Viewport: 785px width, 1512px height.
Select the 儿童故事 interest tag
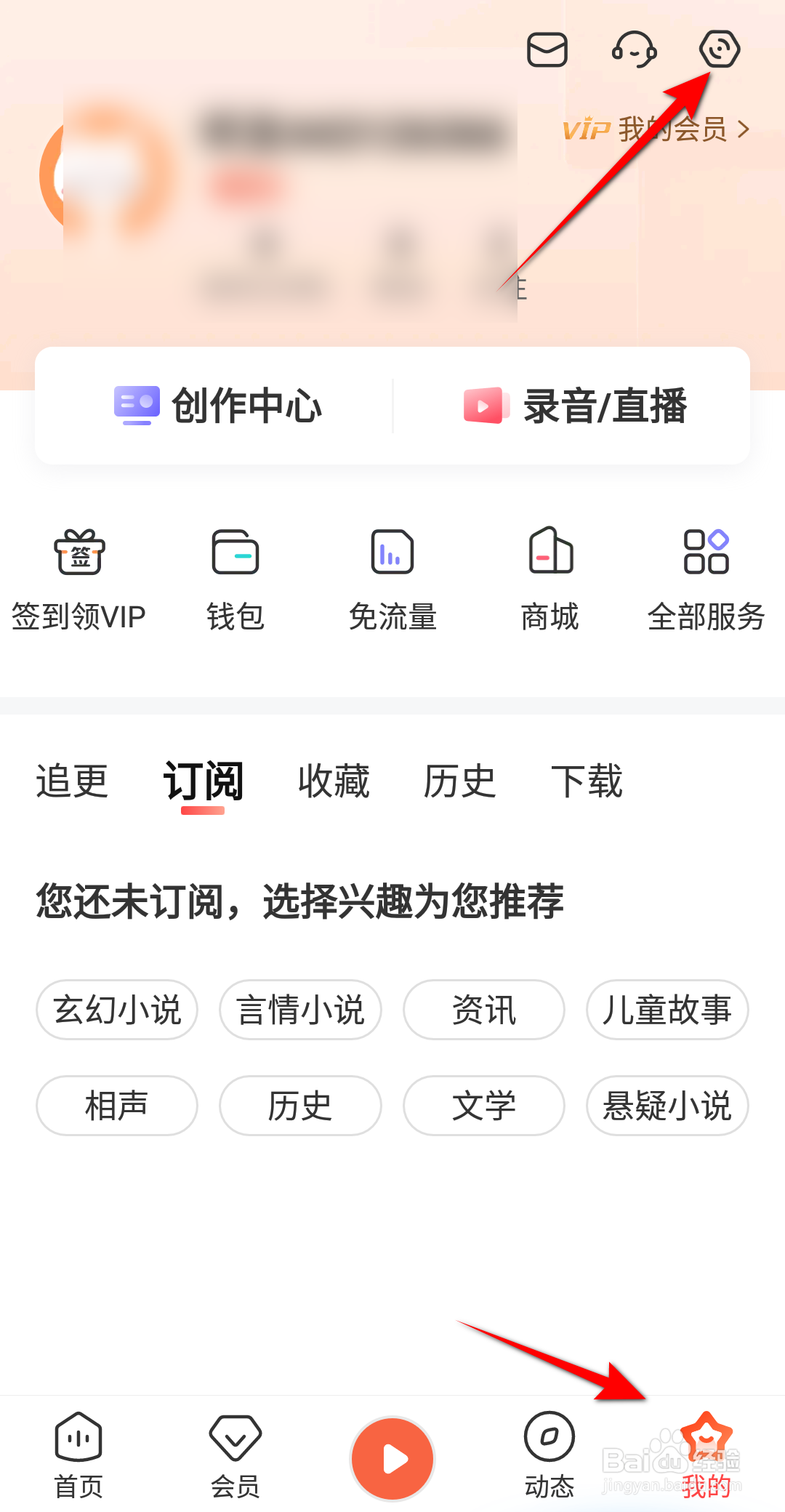[667, 1009]
